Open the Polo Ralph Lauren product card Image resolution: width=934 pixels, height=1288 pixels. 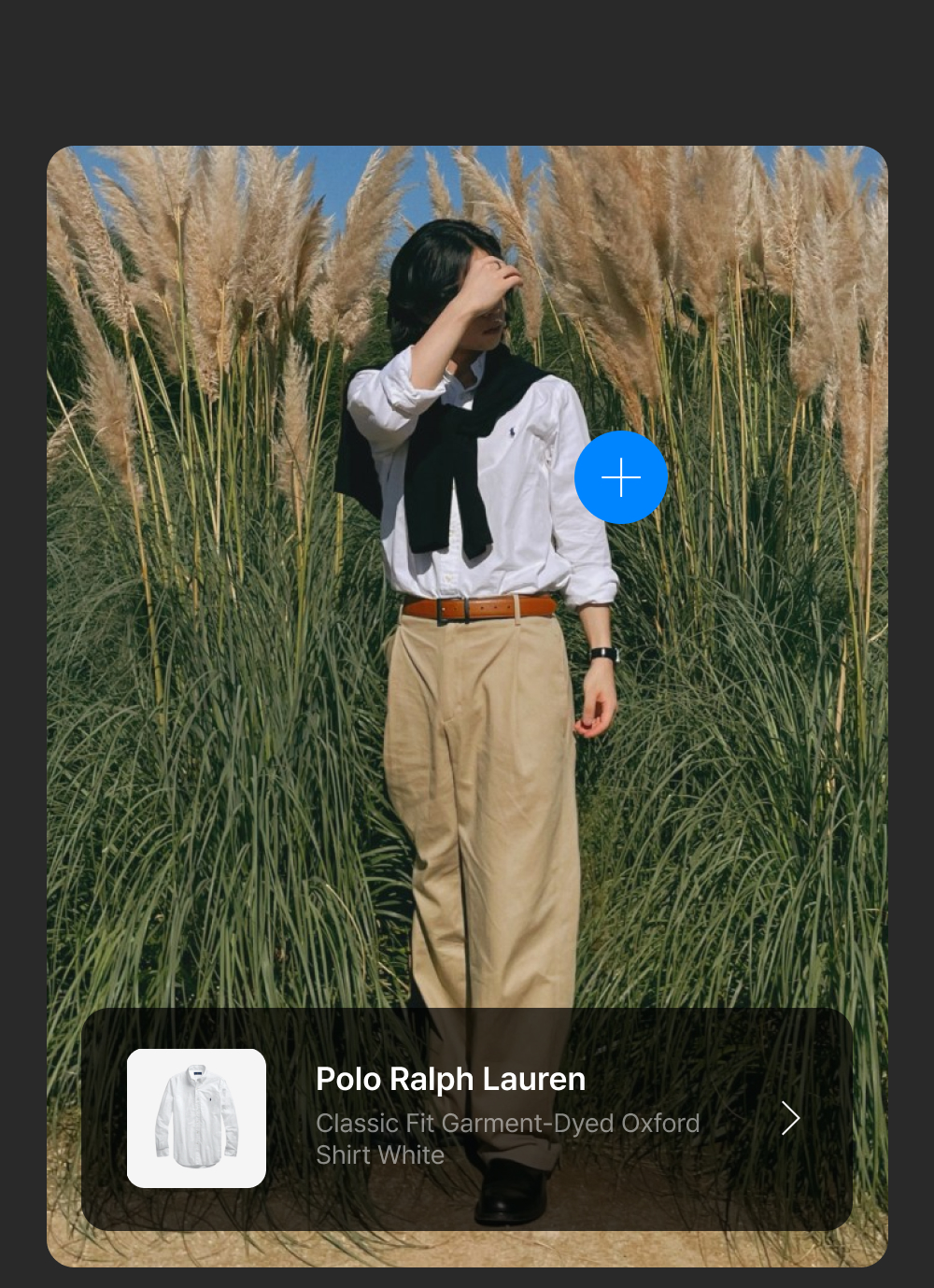click(467, 1118)
